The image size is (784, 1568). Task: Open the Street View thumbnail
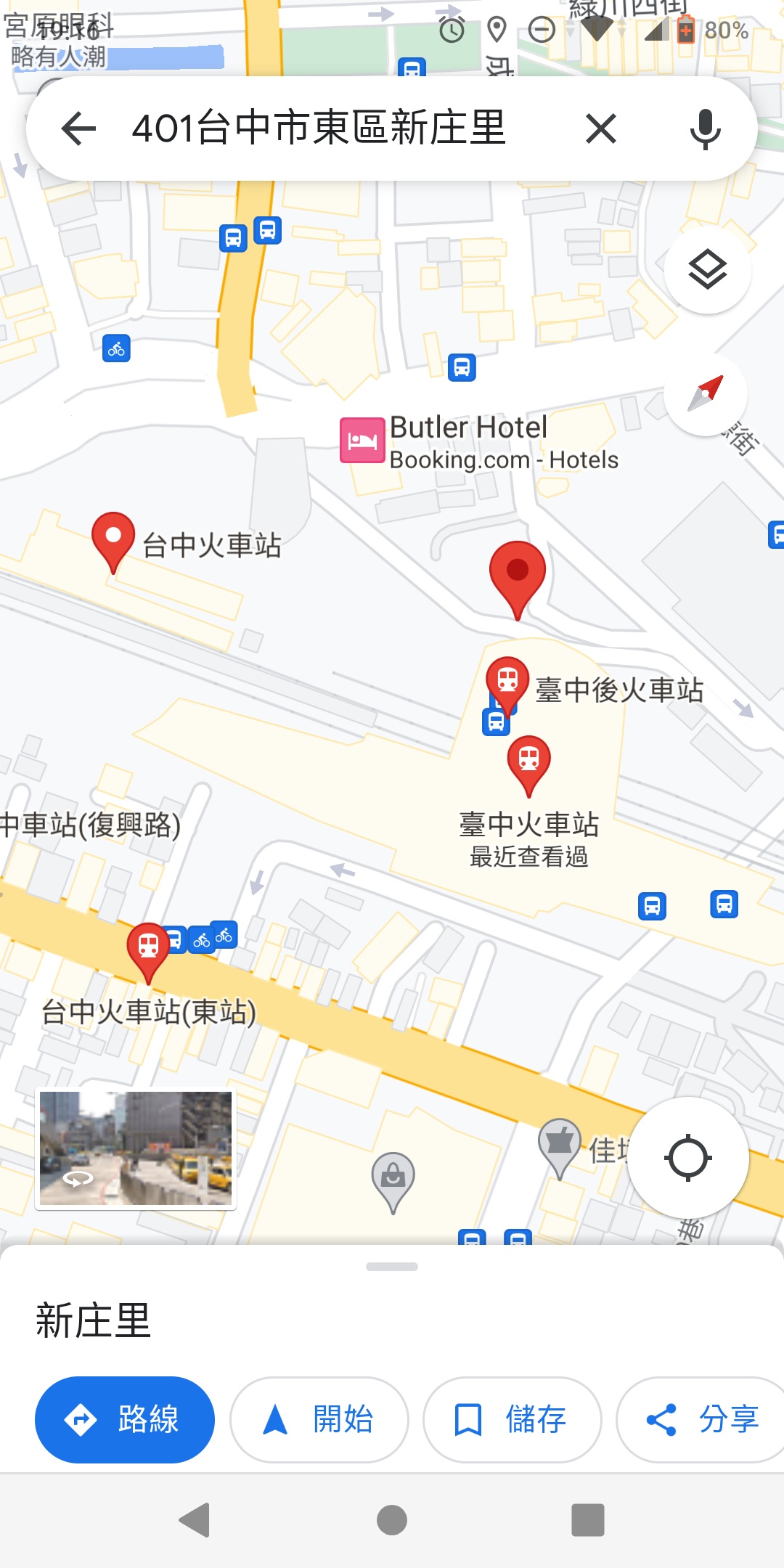tap(136, 1148)
